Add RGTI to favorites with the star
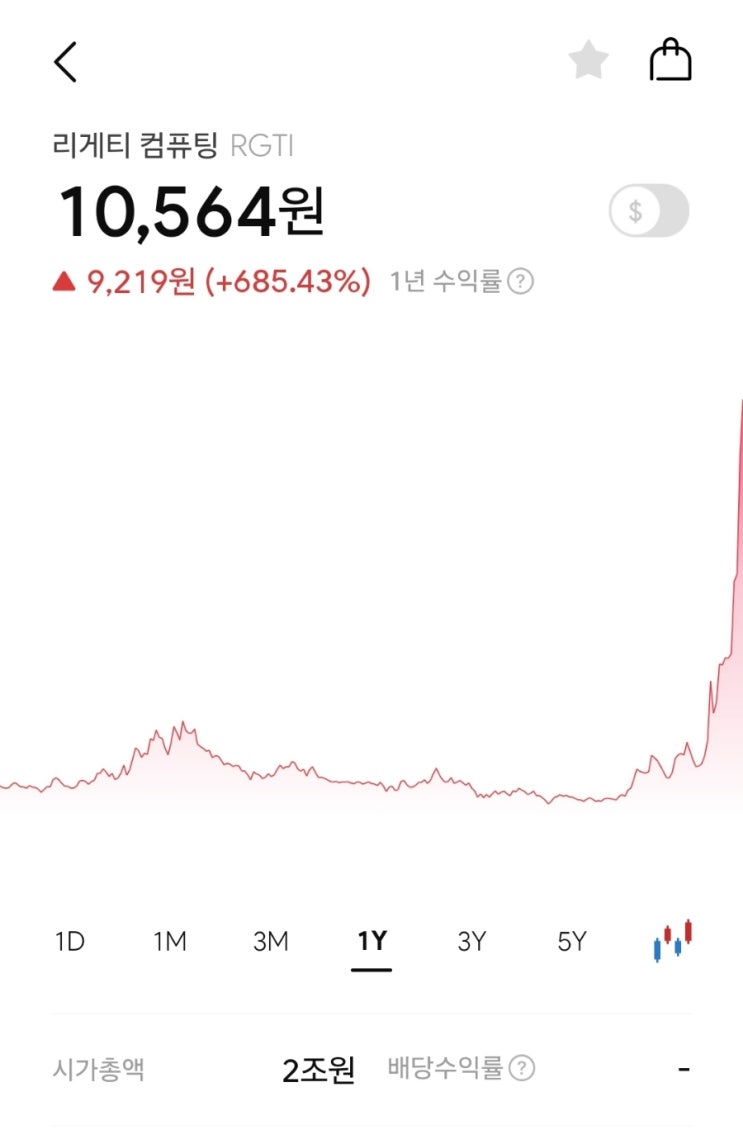This screenshot has width=743, height=1139. [589, 61]
